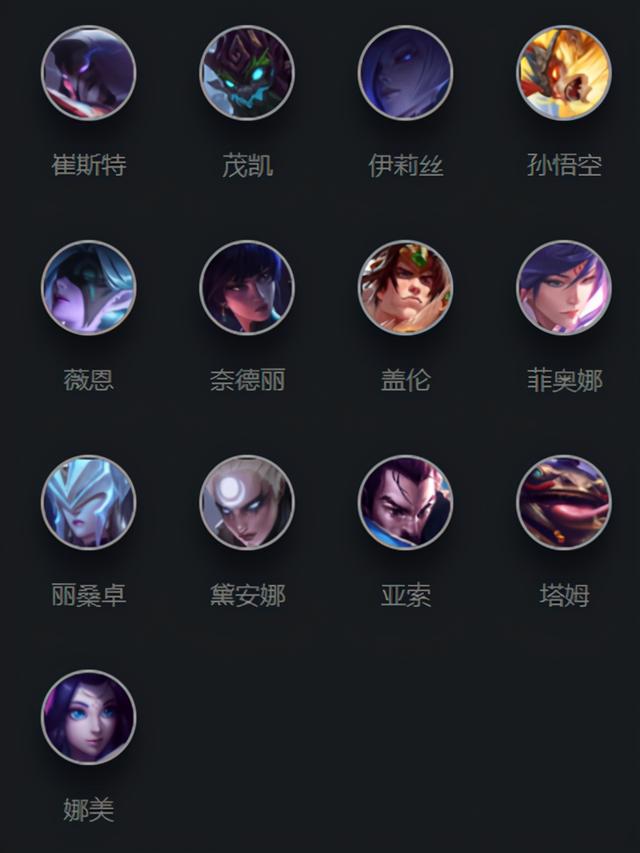Open champion 崔斯特
Image resolution: width=640 pixels, height=853 pixels.
pos(88,73)
